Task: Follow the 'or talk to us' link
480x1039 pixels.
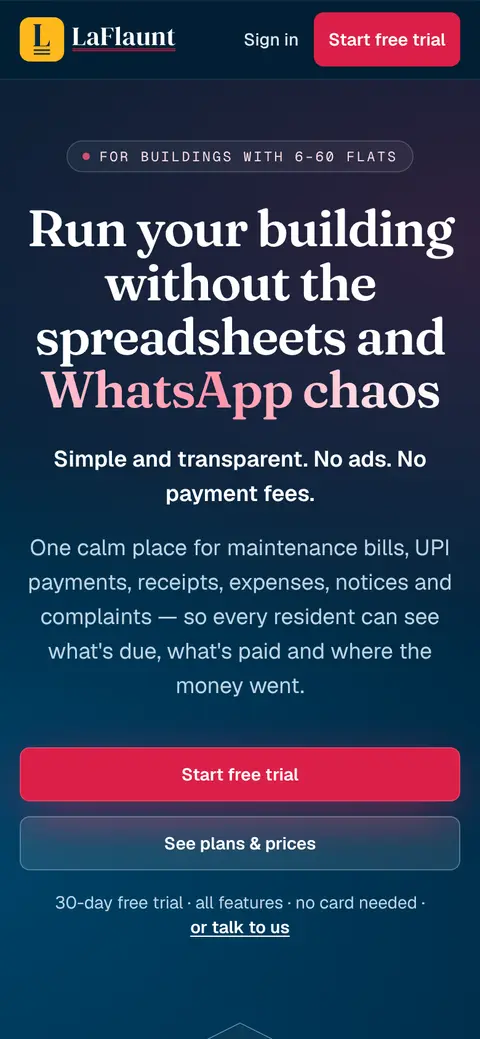Action: [x=240, y=927]
